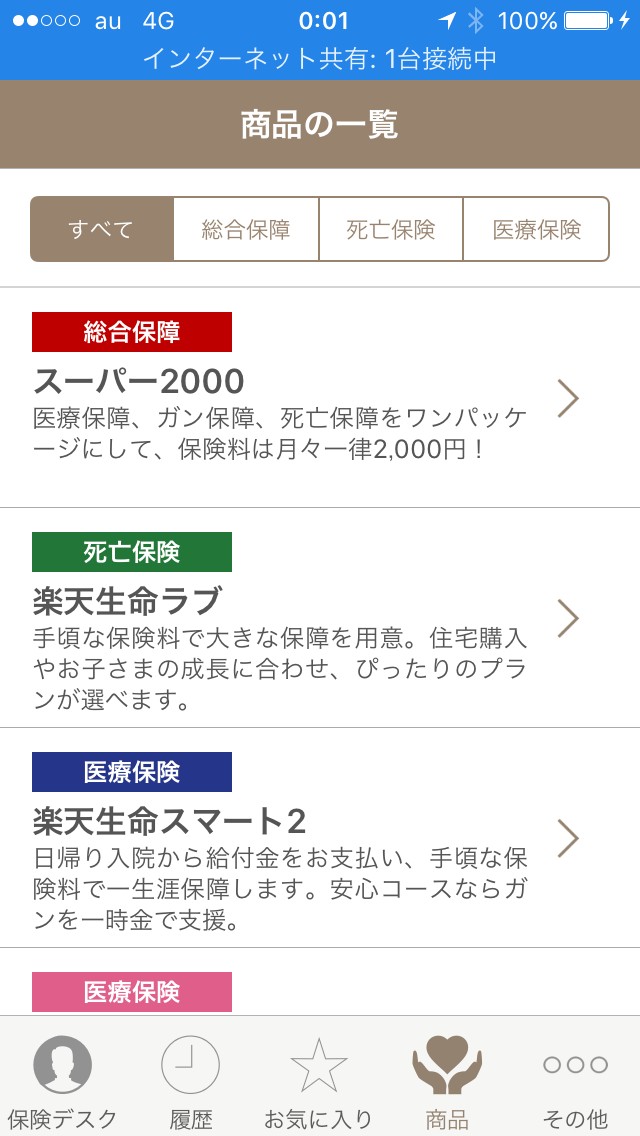Open the スーパー2000 product row

(x=320, y=398)
